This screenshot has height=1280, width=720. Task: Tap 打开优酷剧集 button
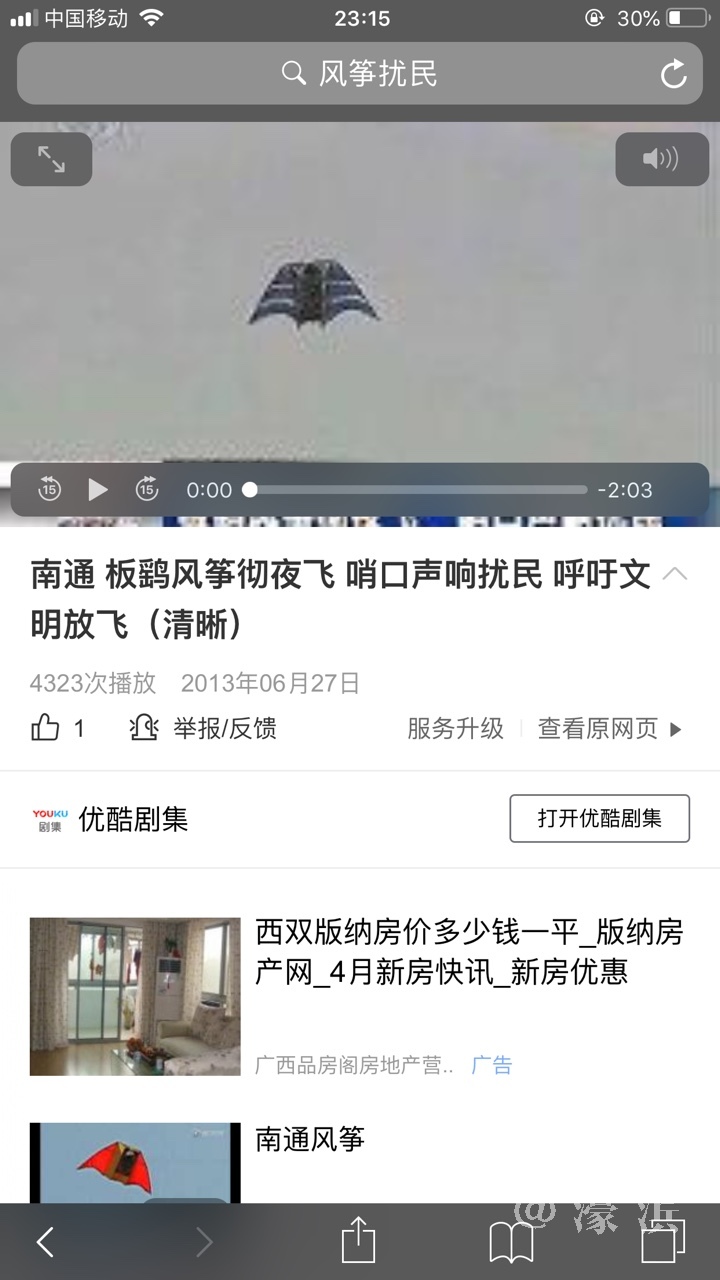click(599, 818)
